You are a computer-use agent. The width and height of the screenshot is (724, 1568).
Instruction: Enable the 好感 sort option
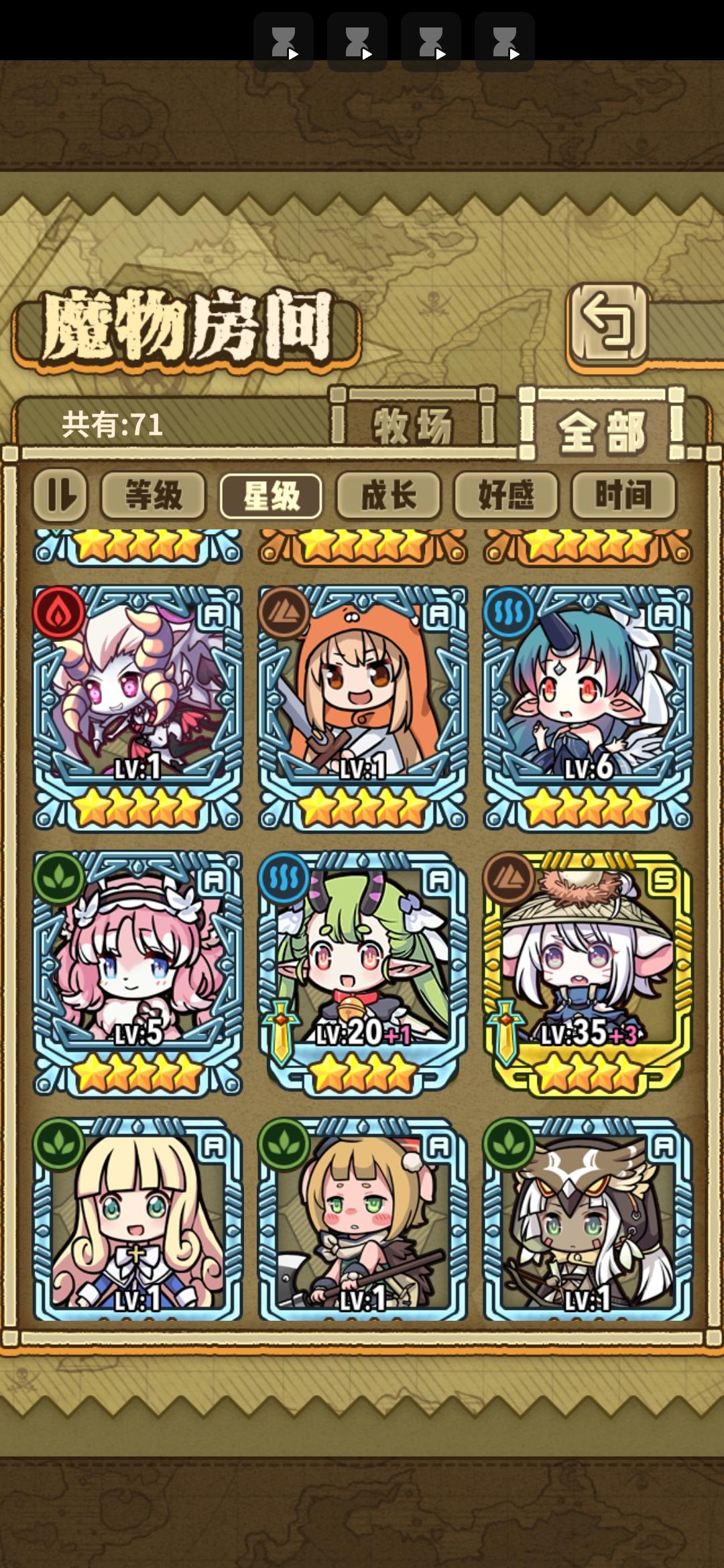pos(505,495)
